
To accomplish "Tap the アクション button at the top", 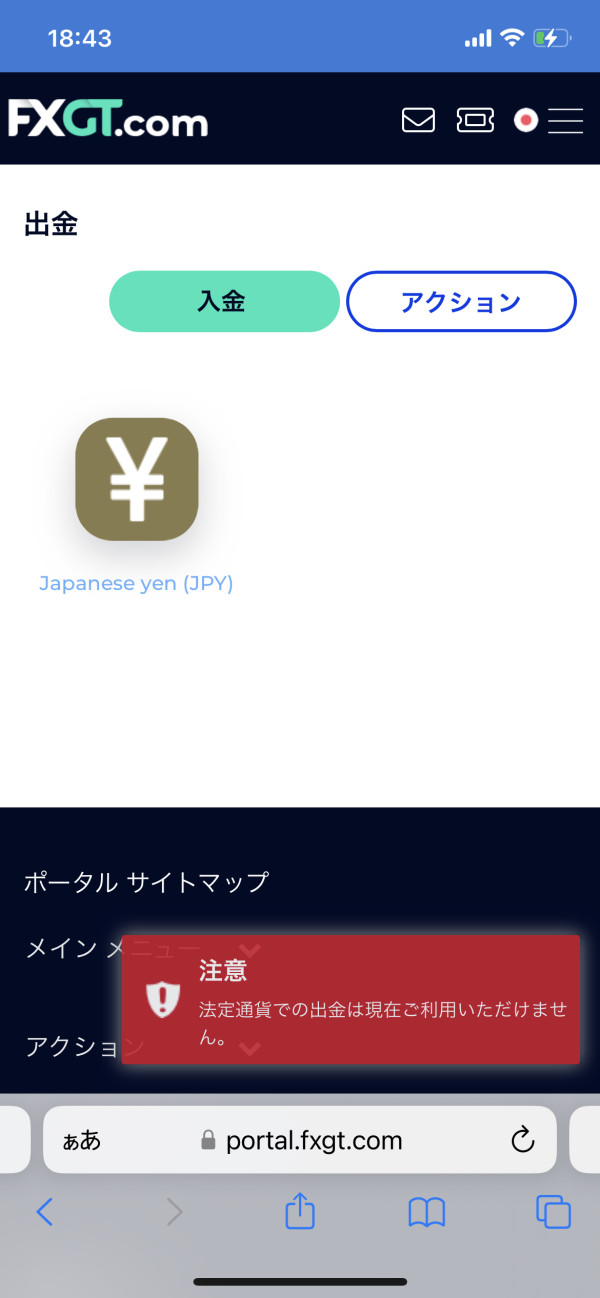I will tap(461, 301).
